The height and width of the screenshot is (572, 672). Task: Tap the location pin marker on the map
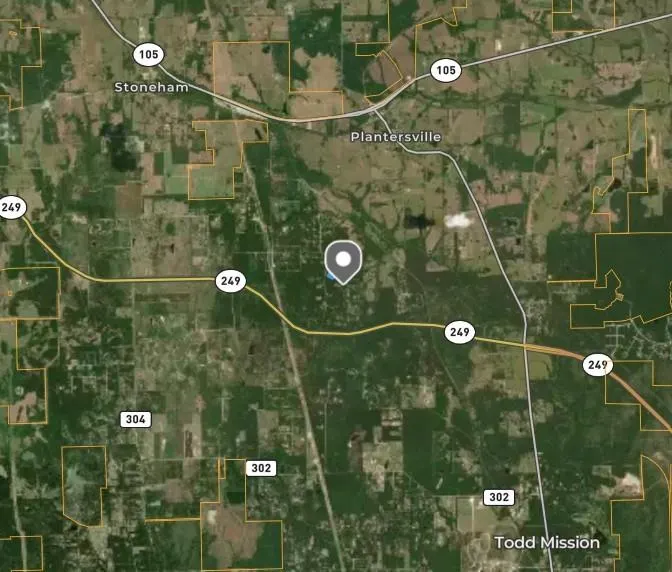tap(343, 262)
